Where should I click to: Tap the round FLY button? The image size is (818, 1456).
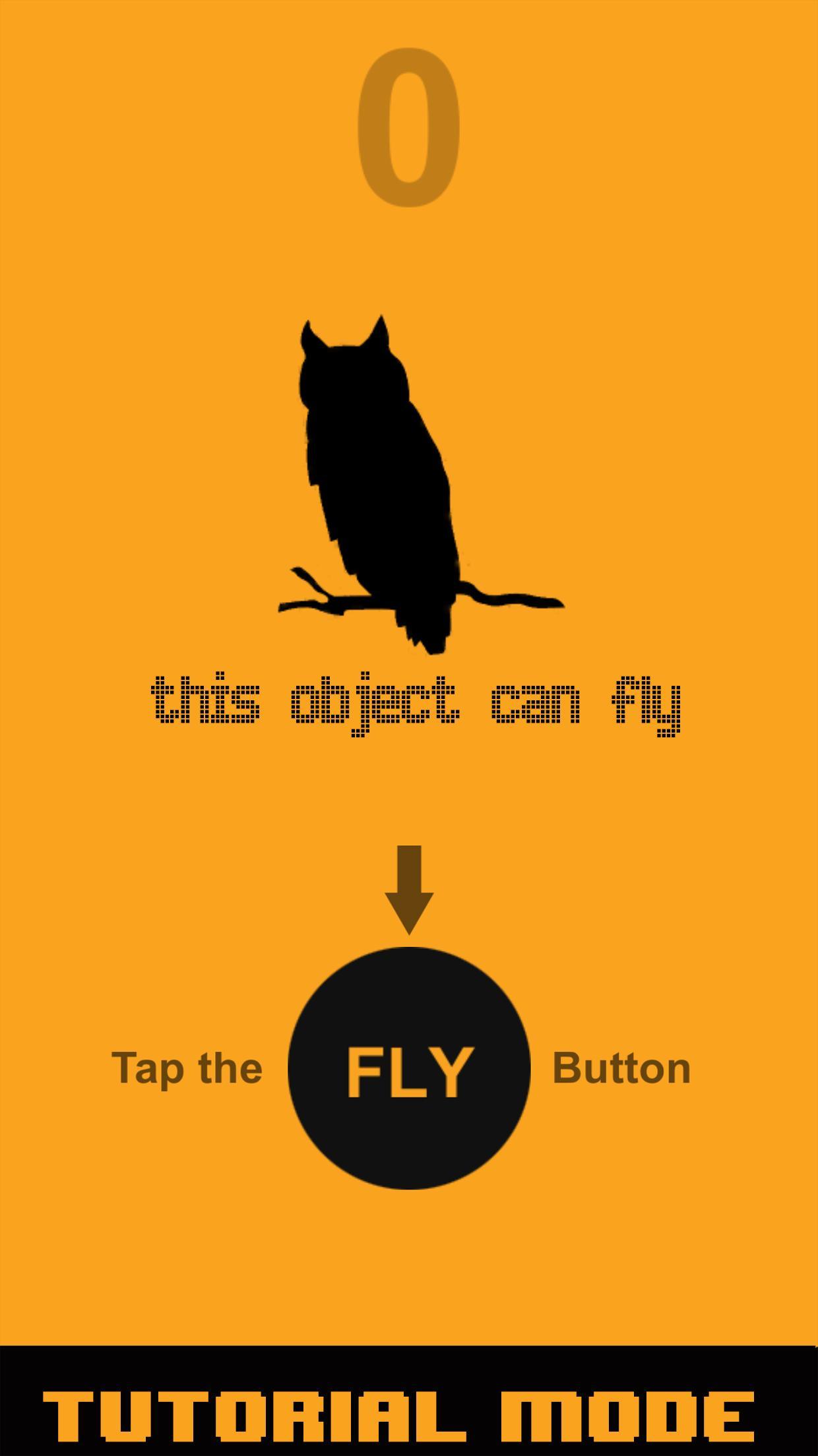(409, 1068)
